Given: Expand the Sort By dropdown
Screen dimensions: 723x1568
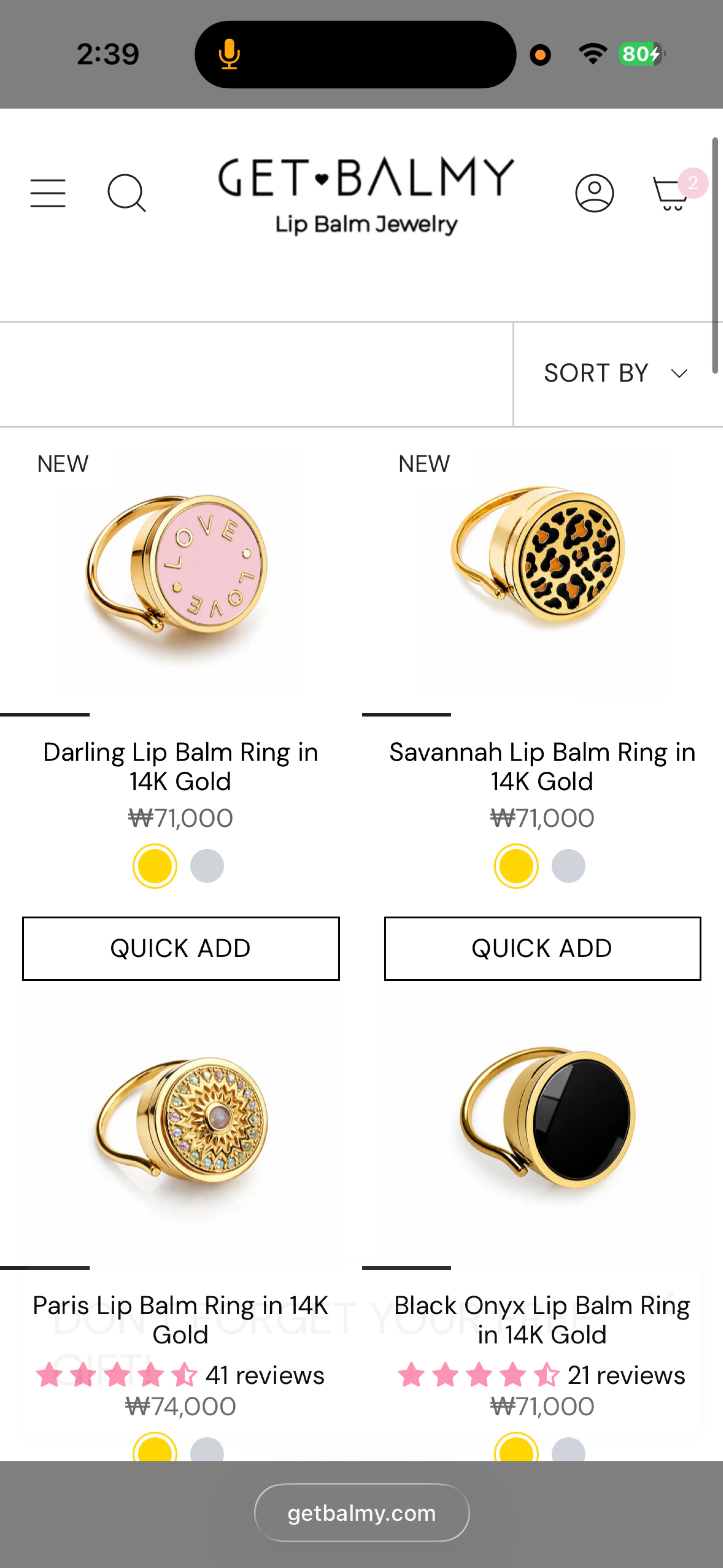Looking at the screenshot, I should click(x=617, y=373).
